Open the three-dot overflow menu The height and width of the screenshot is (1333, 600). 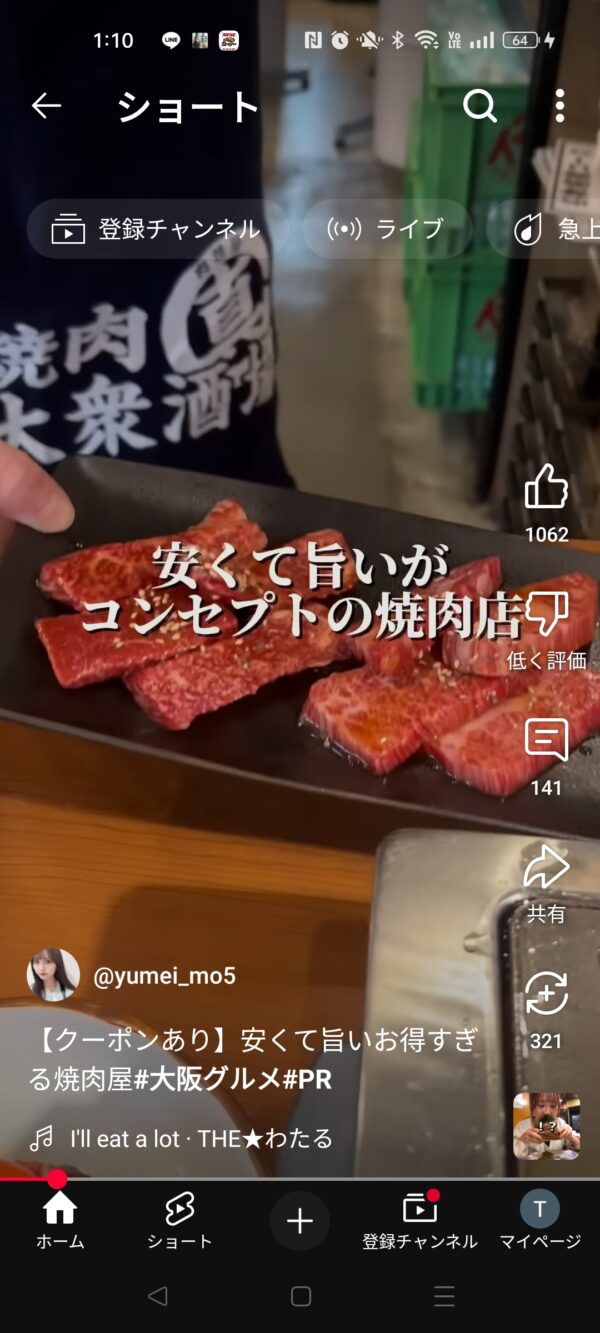559,105
